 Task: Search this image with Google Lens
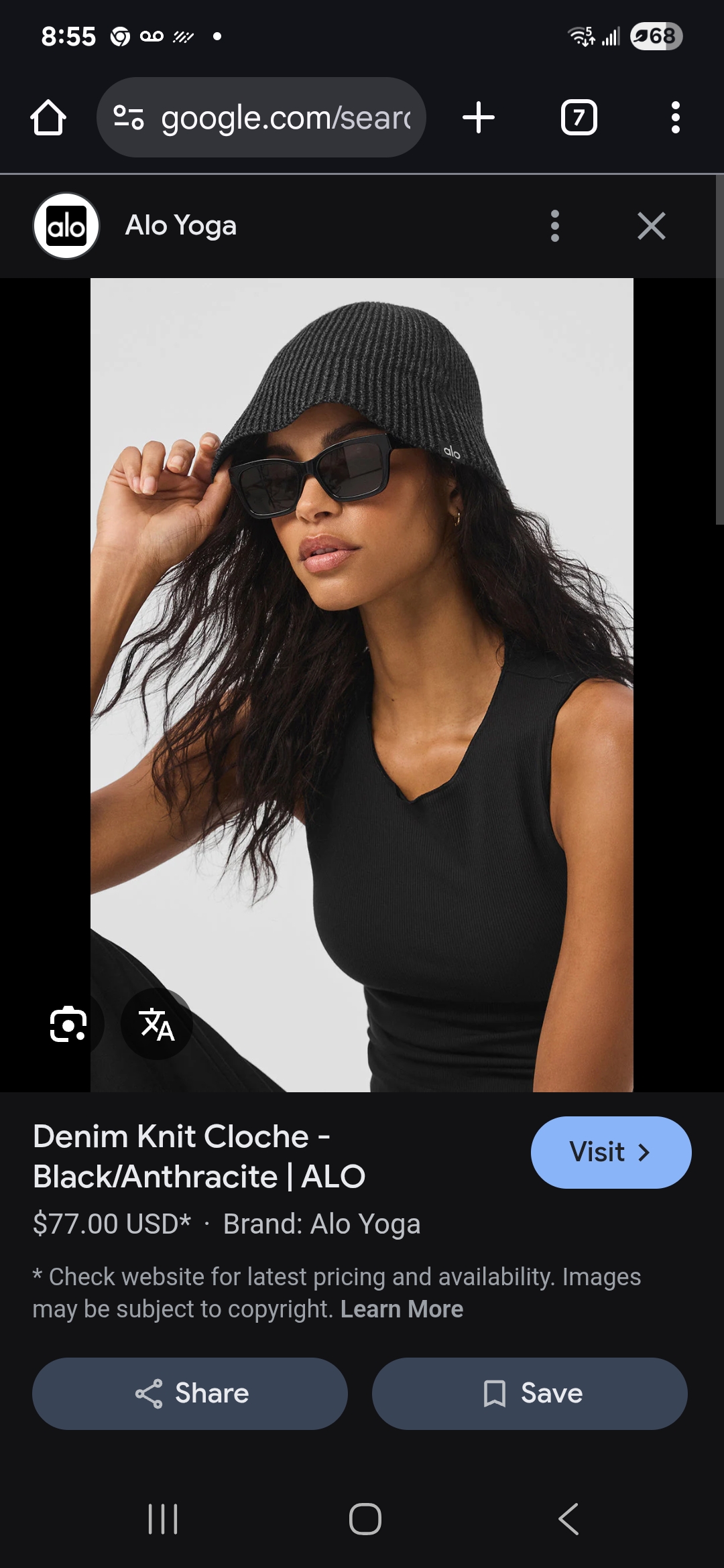point(68,1025)
